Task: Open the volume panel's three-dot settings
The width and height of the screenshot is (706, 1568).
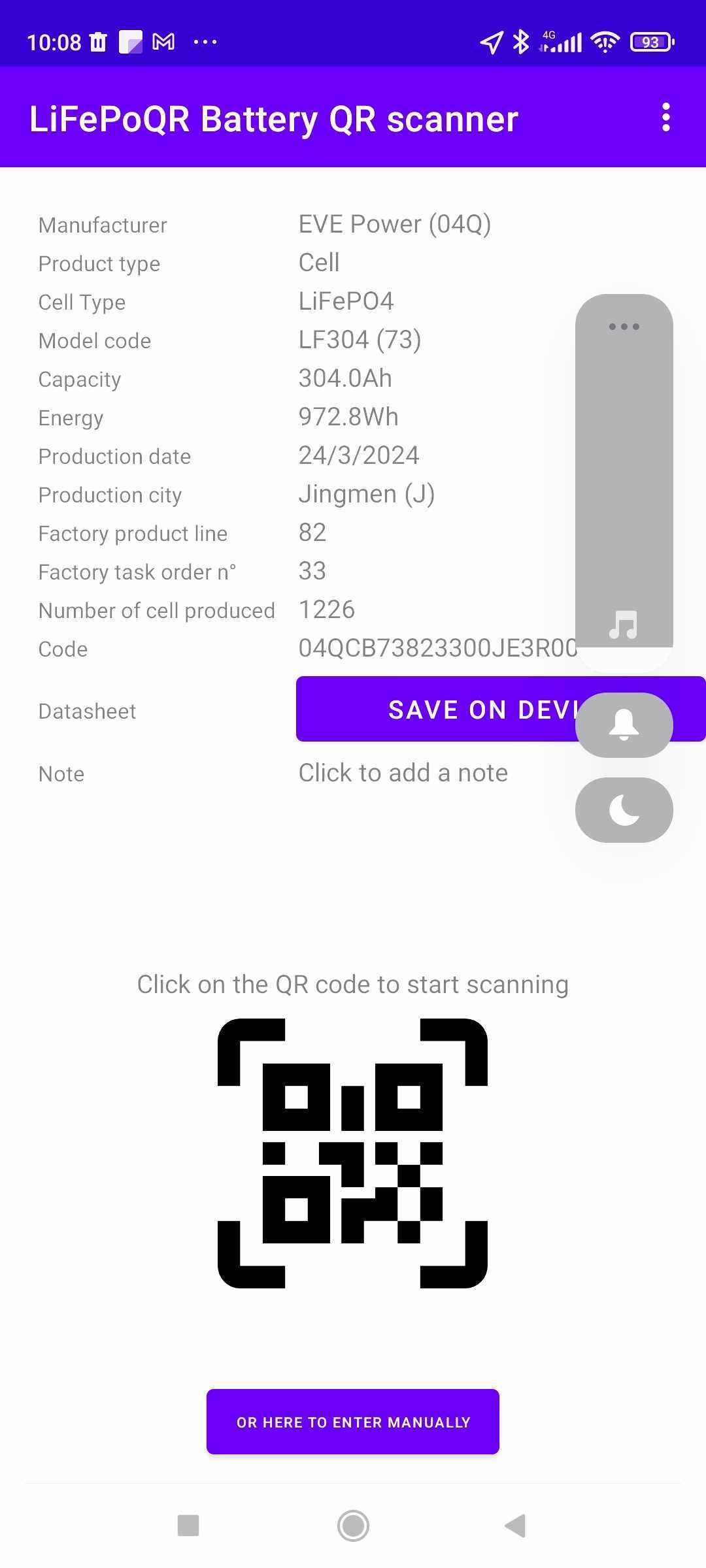Action: (x=624, y=327)
